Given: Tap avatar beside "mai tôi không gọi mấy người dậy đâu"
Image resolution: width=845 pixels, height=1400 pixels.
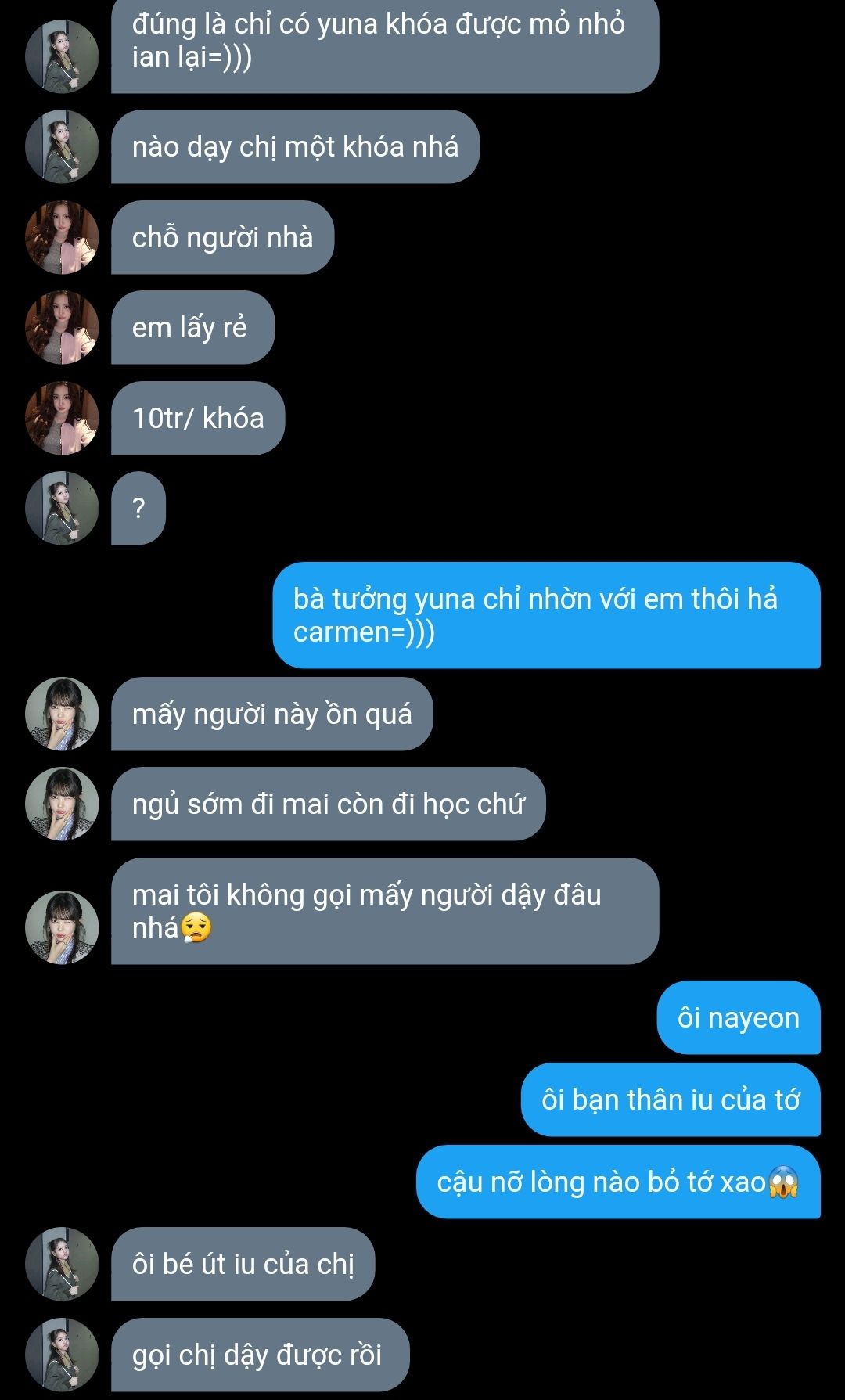Looking at the screenshot, I should [62, 927].
